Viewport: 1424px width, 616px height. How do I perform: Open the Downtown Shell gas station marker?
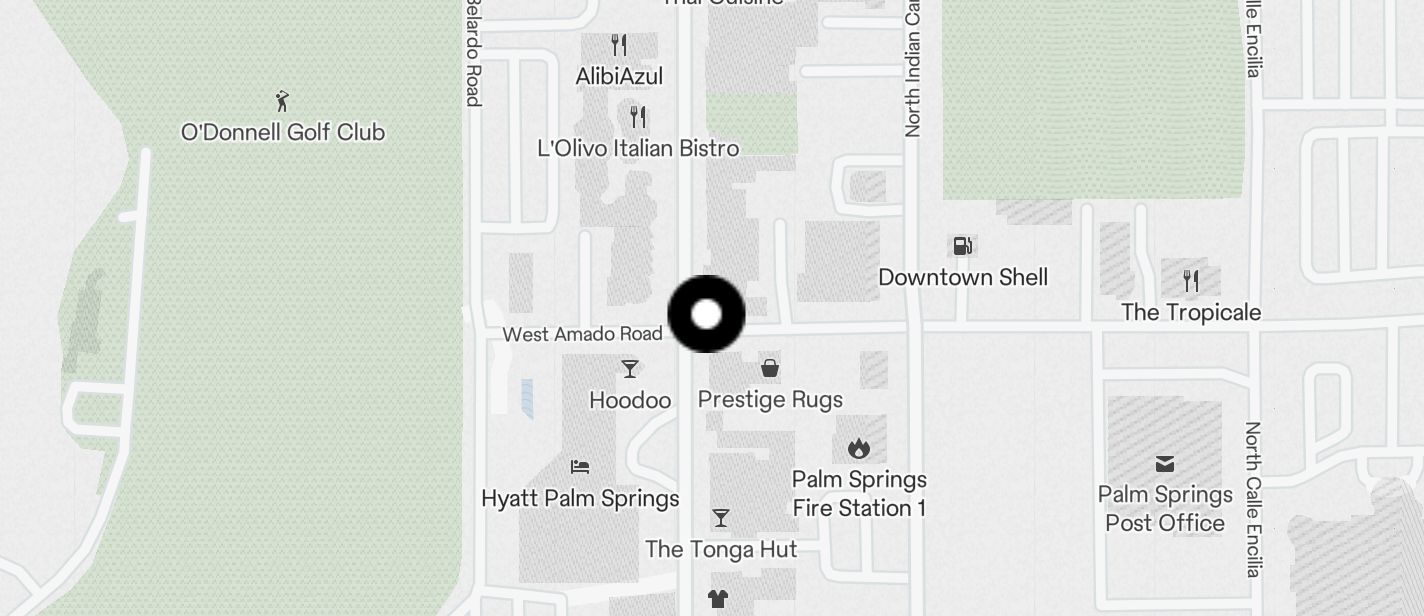click(x=962, y=246)
